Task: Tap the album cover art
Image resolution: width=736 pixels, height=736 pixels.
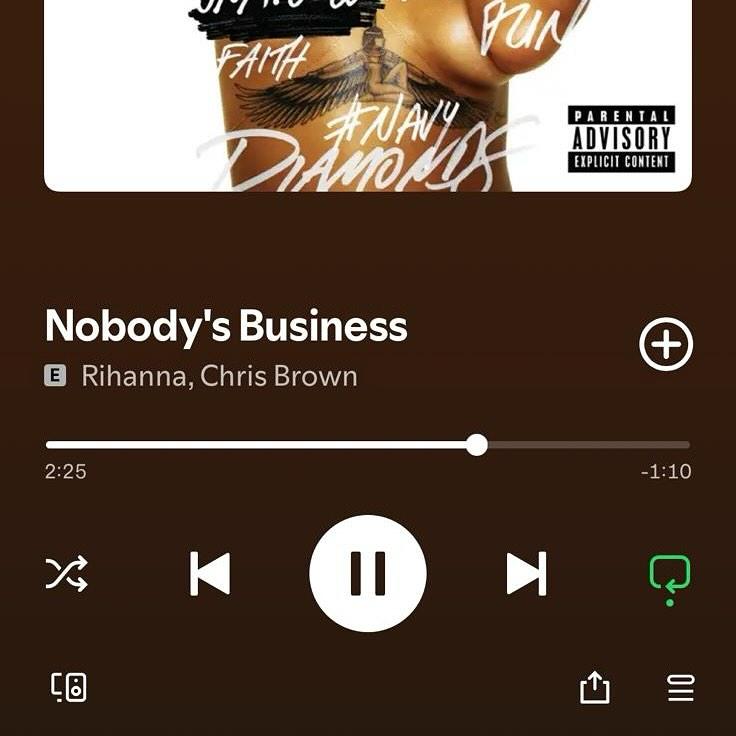Action: (x=367, y=95)
